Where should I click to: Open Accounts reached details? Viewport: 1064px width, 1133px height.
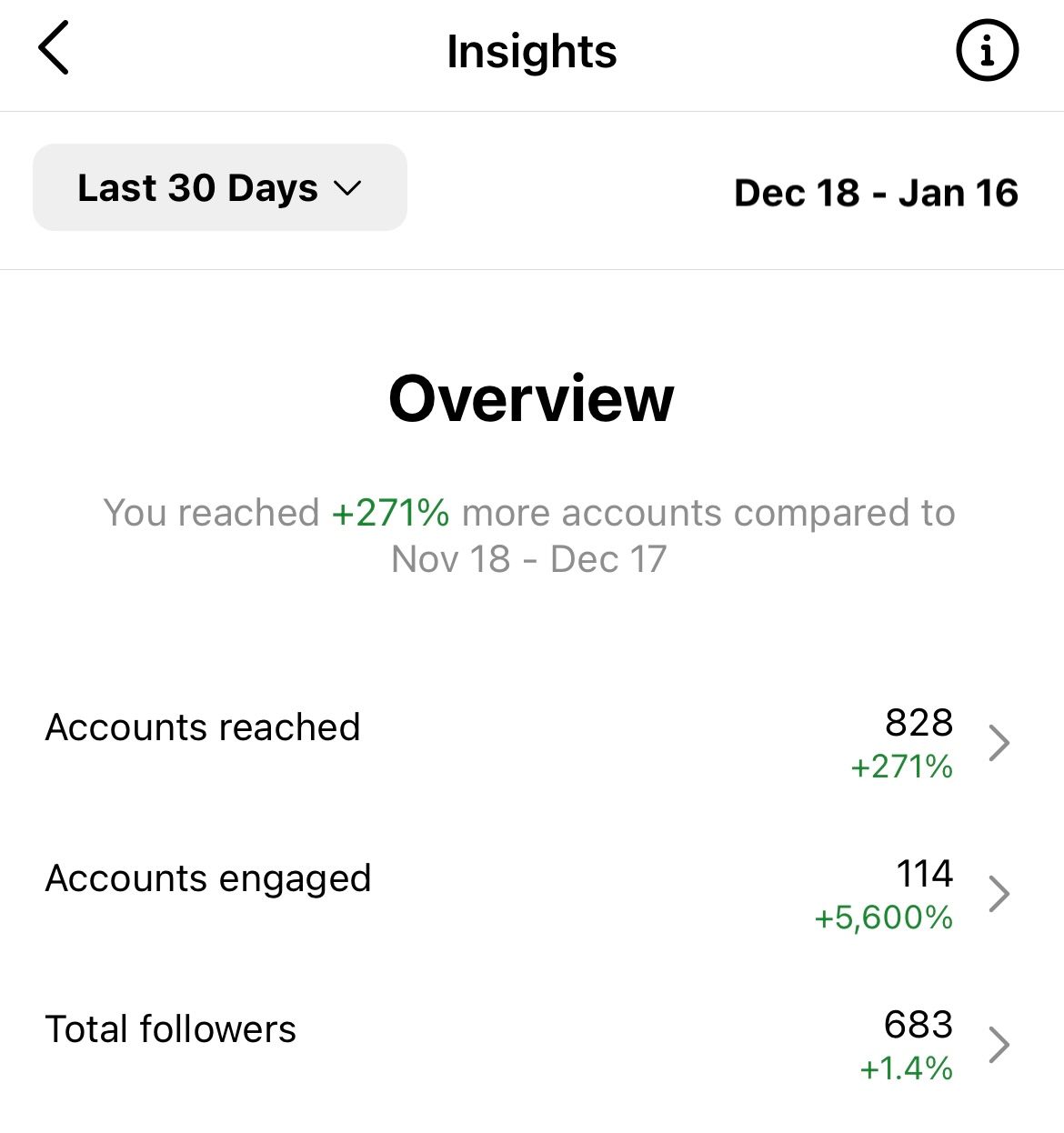pos(532,743)
